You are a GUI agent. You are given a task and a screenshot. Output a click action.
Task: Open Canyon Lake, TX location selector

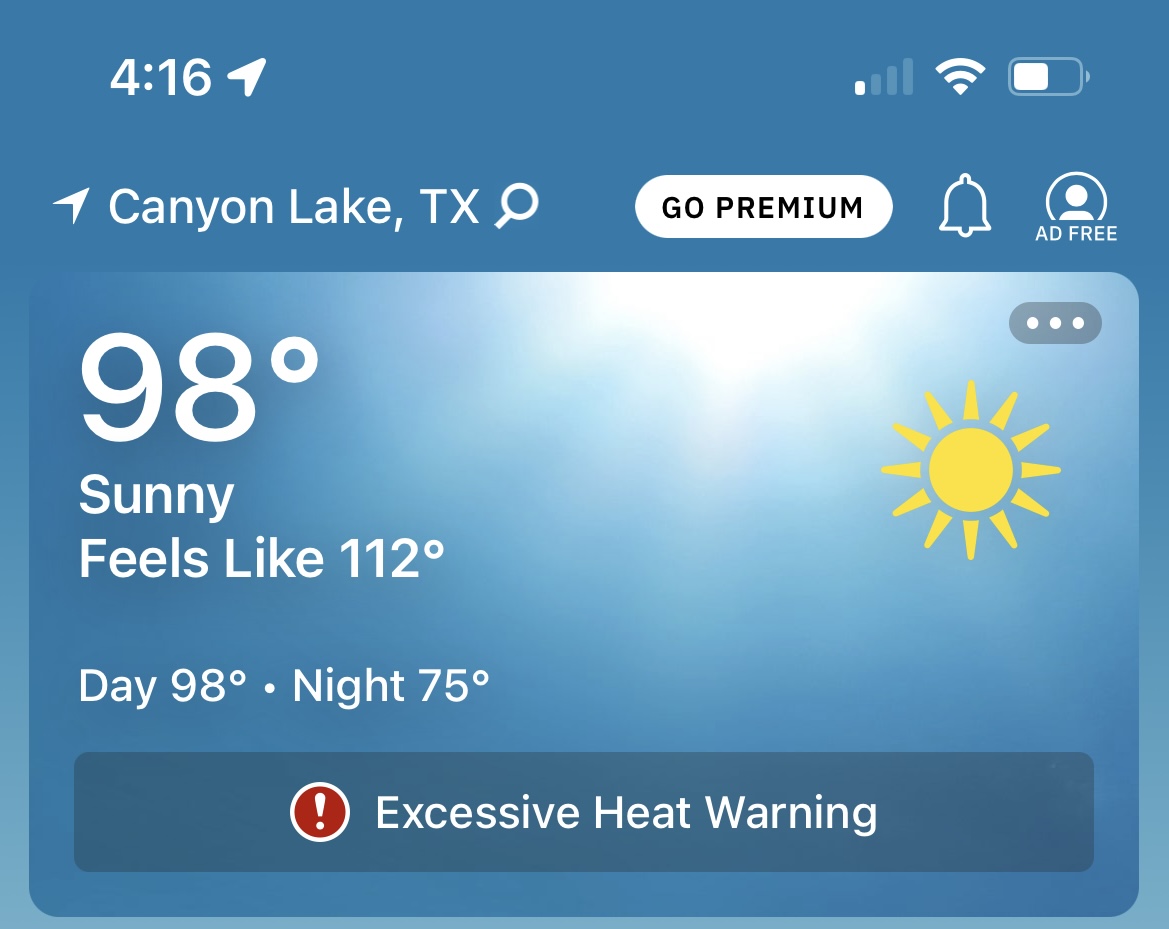click(293, 207)
